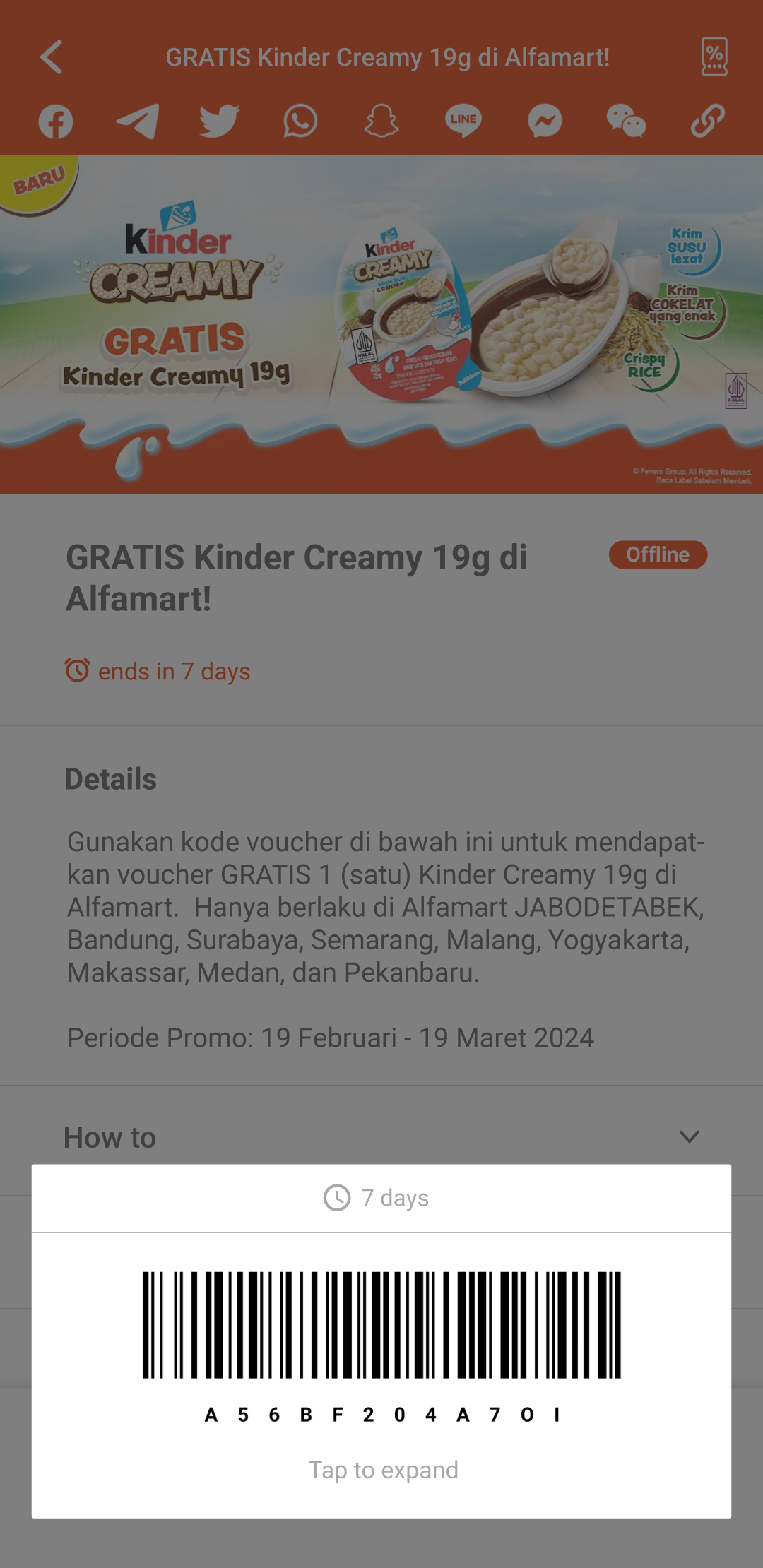The height and width of the screenshot is (1568, 763).
Task: Share this promo on WeChat
Action: pyautogui.click(x=626, y=121)
